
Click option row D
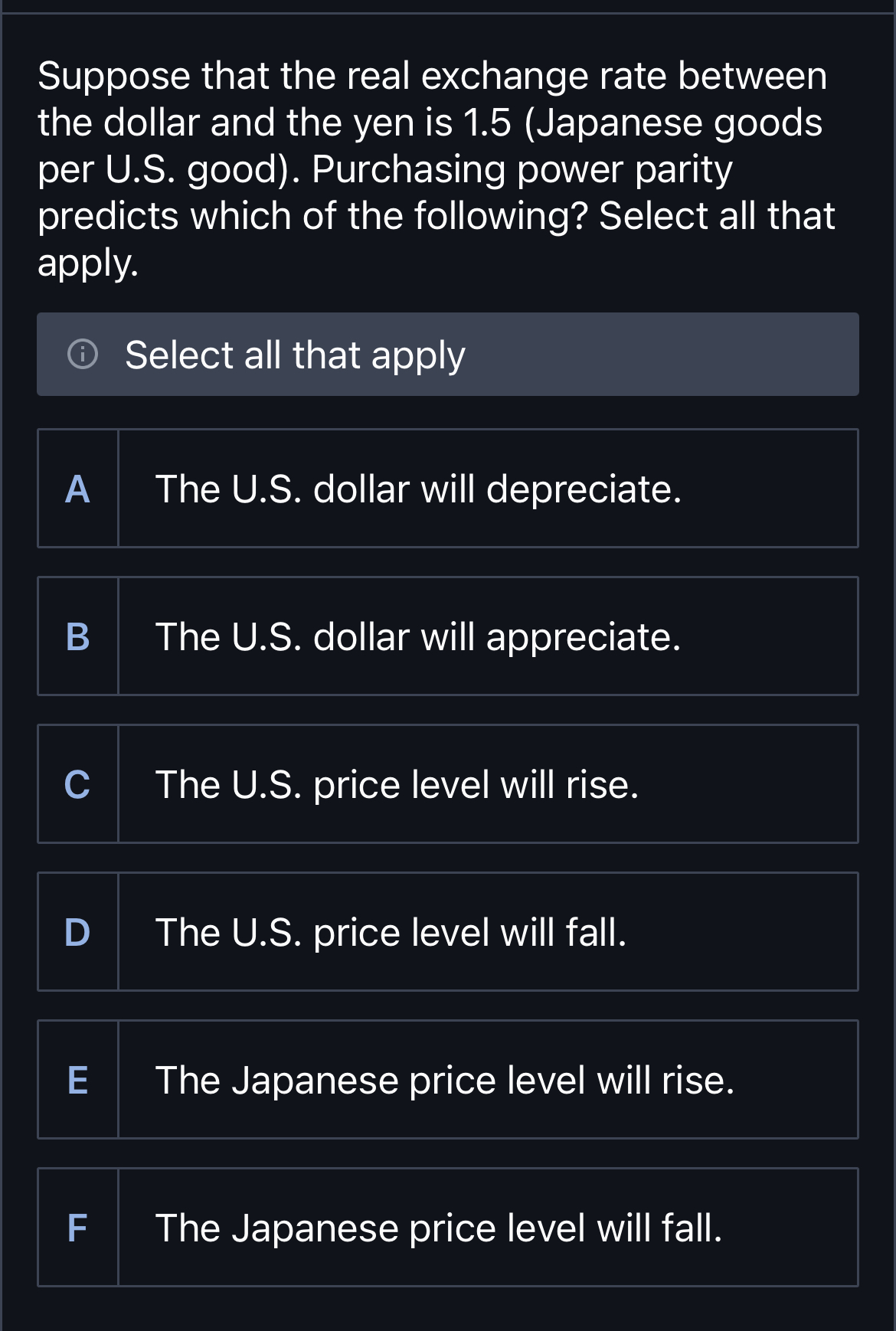coord(448,932)
